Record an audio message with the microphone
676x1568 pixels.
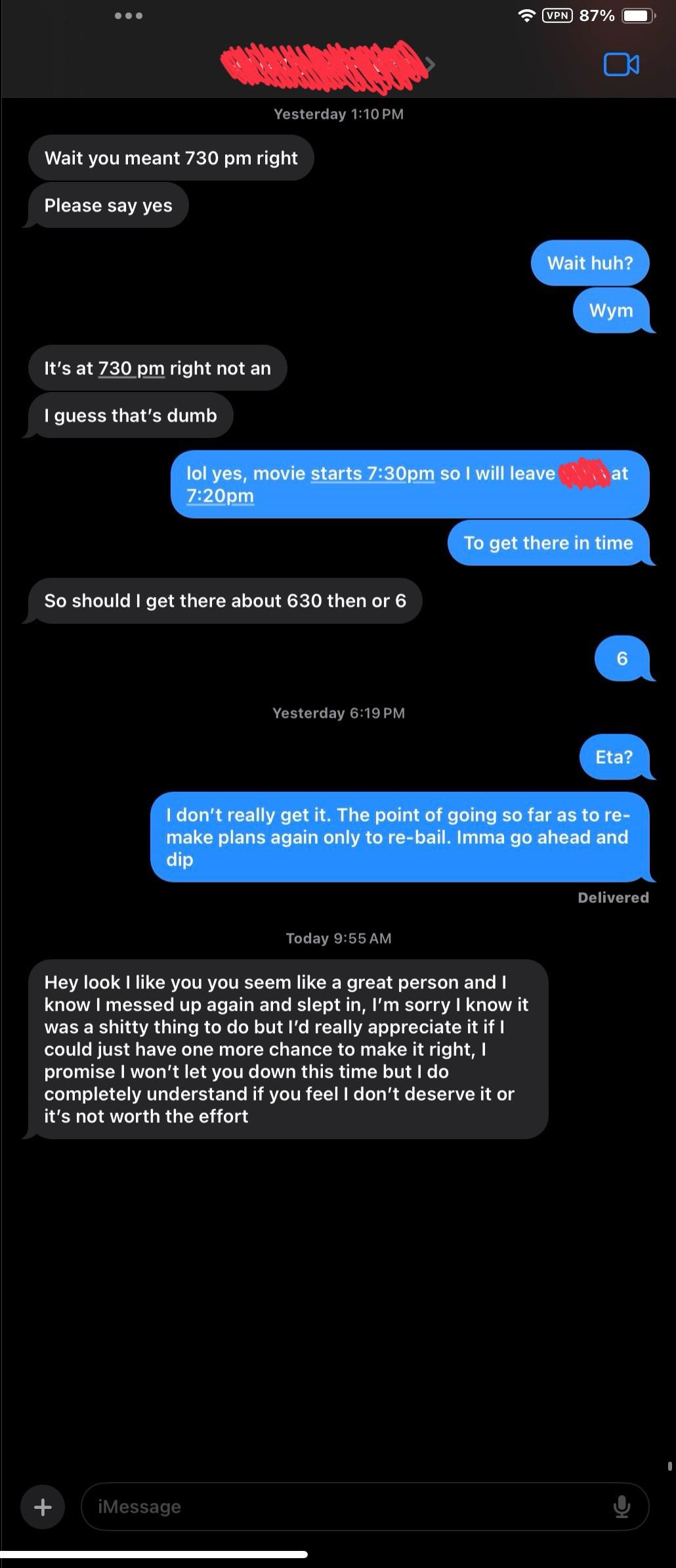622,1506
